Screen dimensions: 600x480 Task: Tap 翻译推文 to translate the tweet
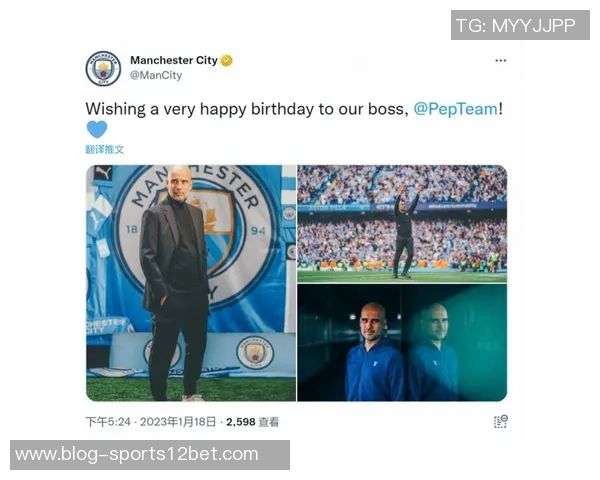[x=105, y=149]
